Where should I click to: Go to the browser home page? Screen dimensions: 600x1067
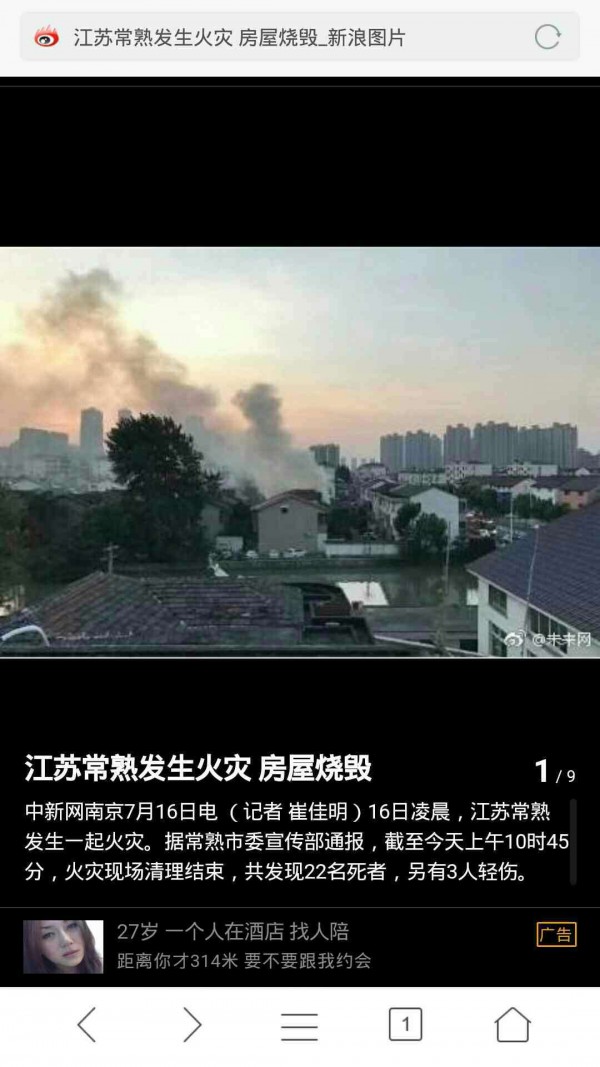(512, 1025)
